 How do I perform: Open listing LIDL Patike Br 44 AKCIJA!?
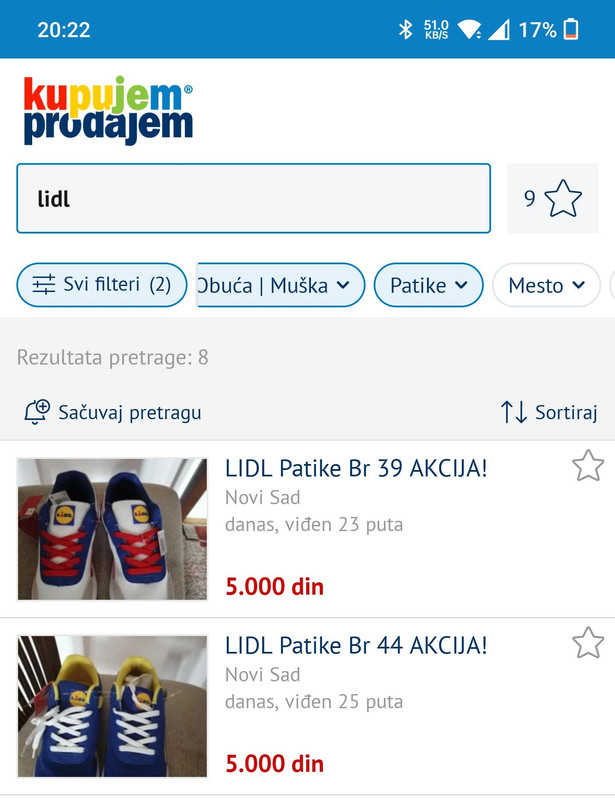click(x=356, y=645)
